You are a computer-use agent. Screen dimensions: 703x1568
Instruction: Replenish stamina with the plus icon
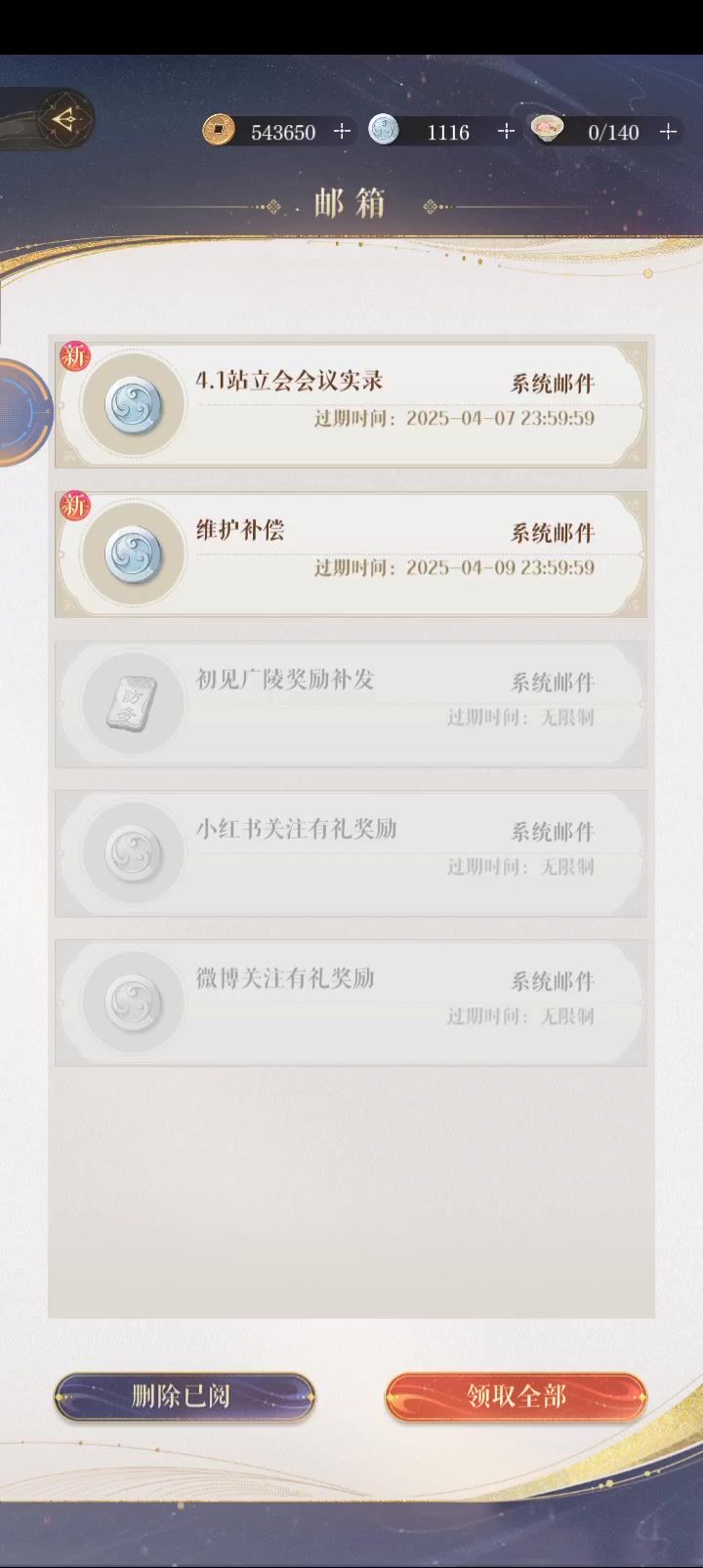pos(669,132)
